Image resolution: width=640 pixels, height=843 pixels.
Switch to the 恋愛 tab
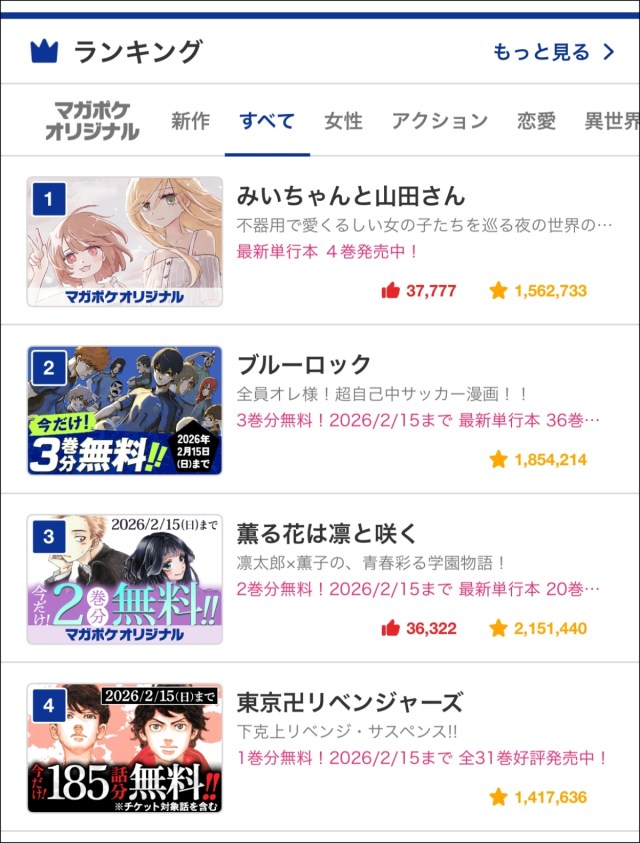pos(536,121)
